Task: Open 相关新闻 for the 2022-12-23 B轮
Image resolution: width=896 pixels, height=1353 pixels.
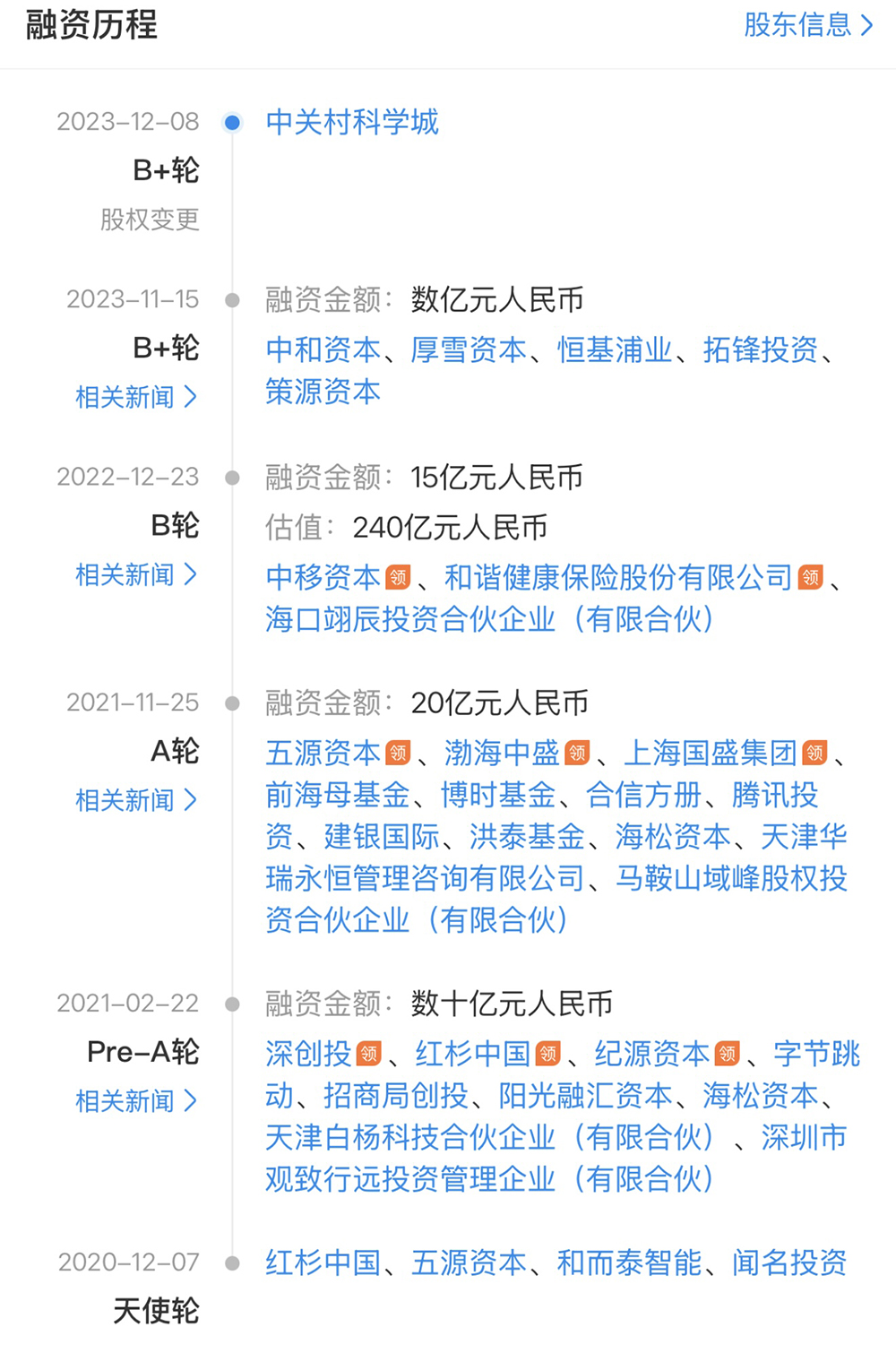Action: (x=136, y=574)
